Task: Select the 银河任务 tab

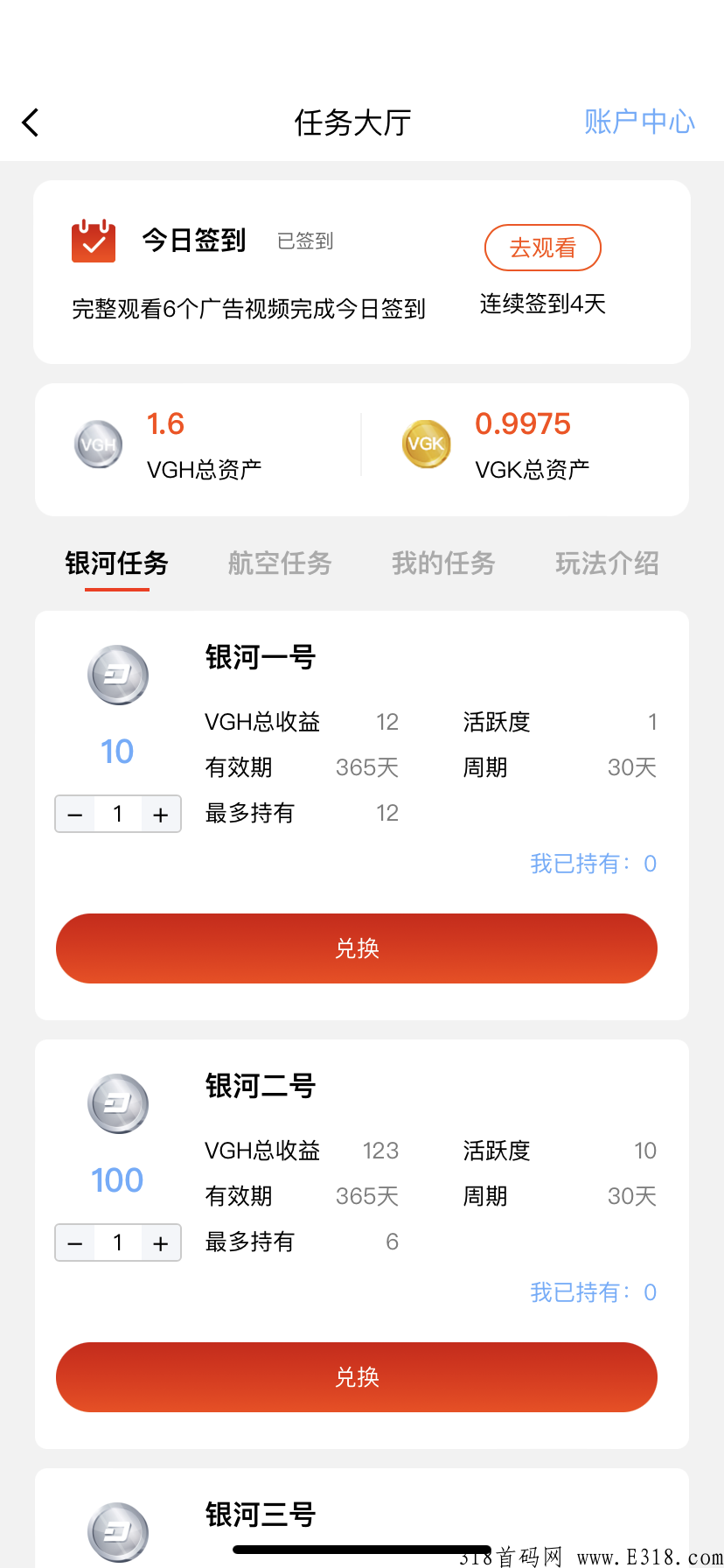Action: (116, 563)
